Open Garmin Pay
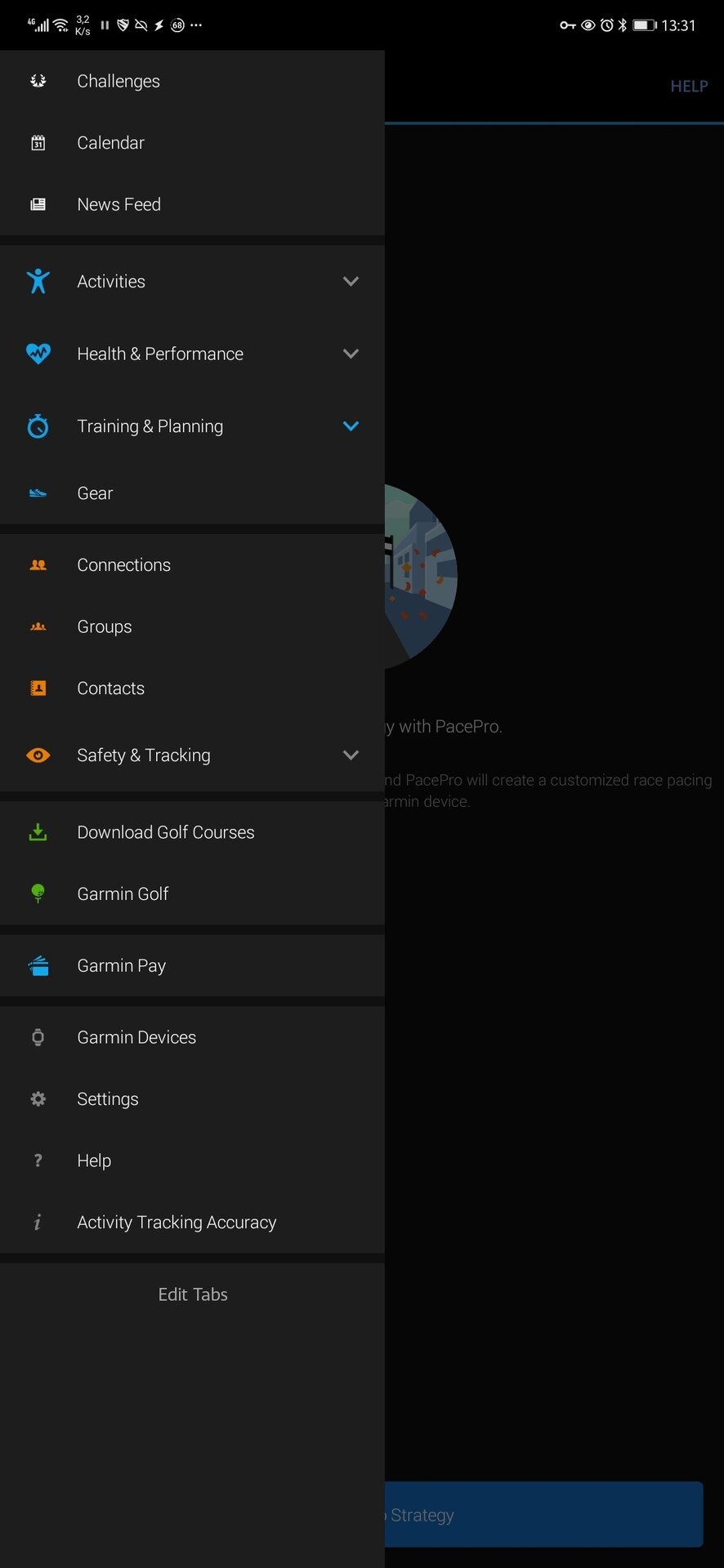The width and height of the screenshot is (724, 1568). coord(192,965)
